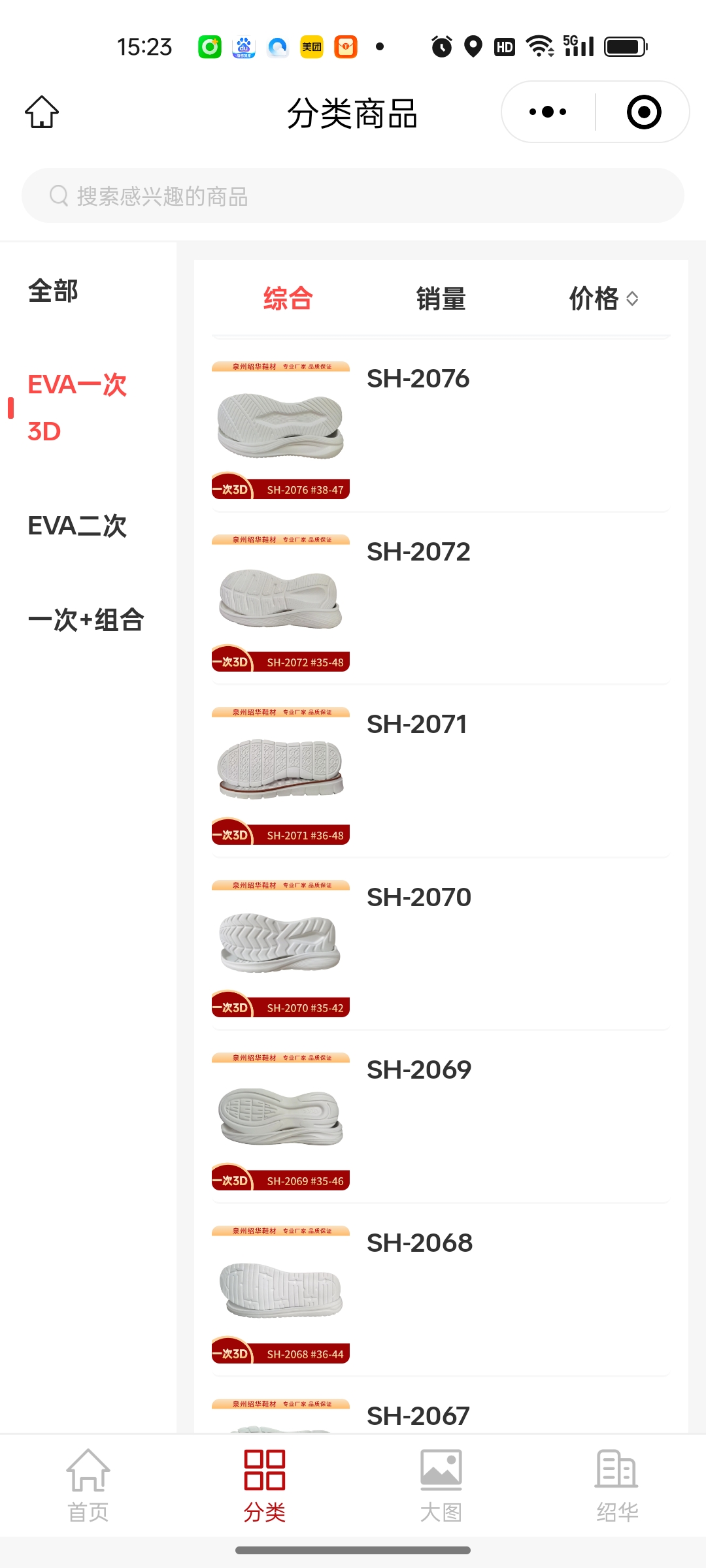Select product SH-2070

[418, 898]
